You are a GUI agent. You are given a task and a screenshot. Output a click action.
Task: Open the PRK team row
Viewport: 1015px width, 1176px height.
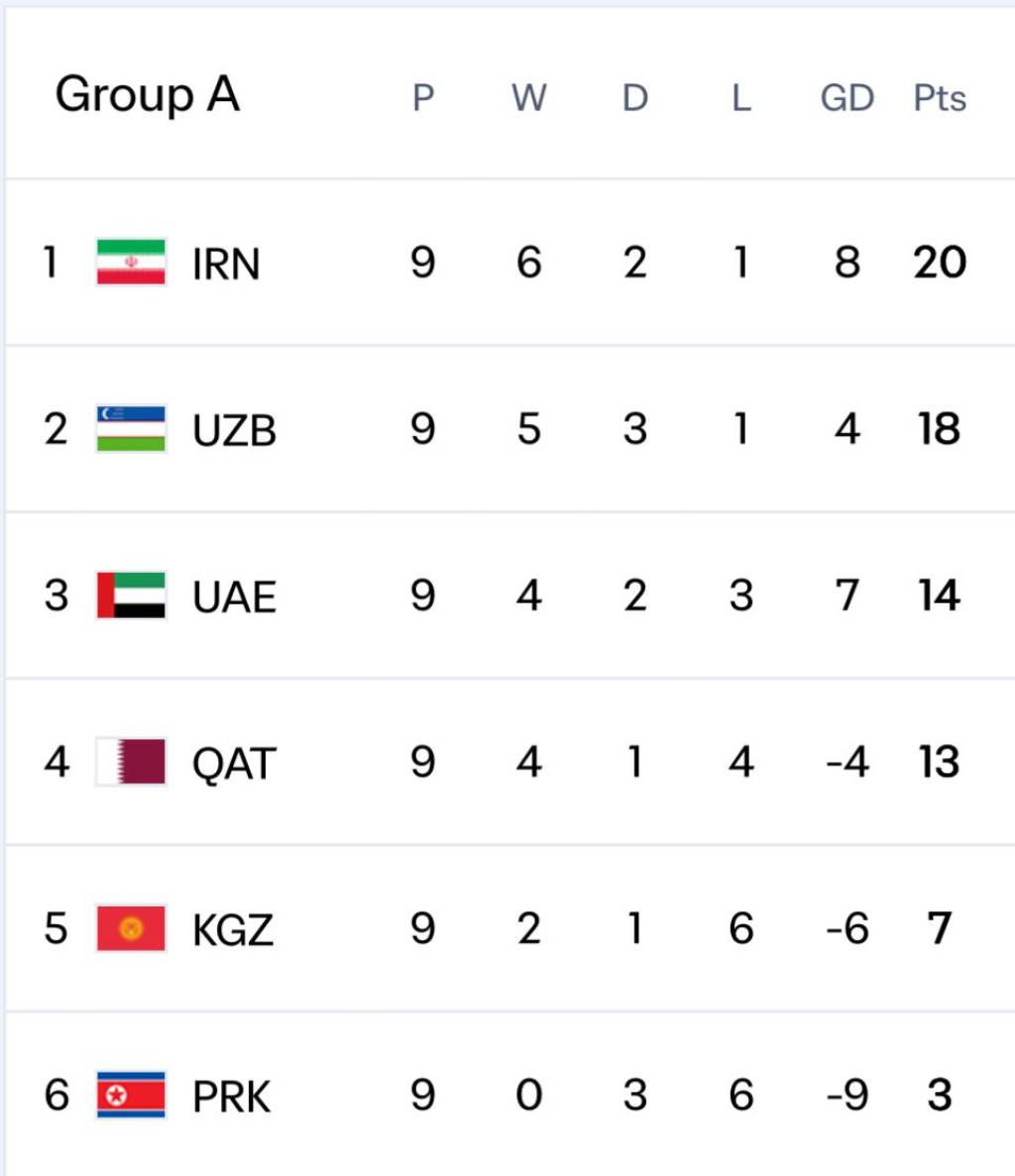(x=231, y=1096)
